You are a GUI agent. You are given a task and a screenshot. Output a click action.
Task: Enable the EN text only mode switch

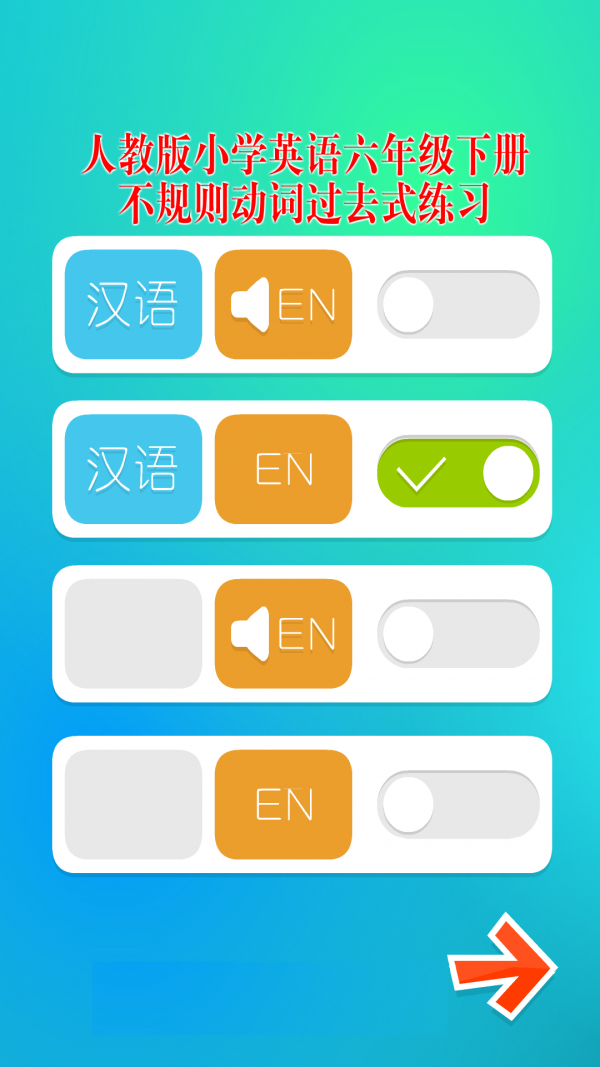pos(458,804)
